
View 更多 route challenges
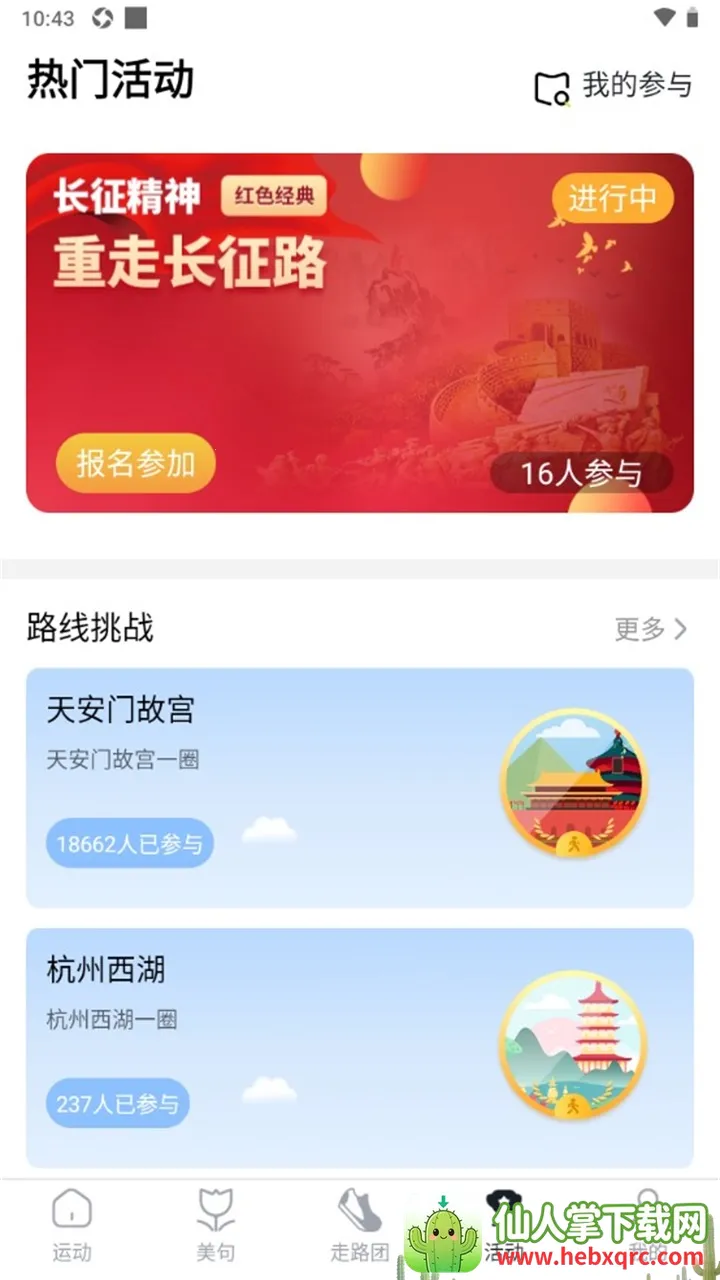pyautogui.click(x=651, y=629)
